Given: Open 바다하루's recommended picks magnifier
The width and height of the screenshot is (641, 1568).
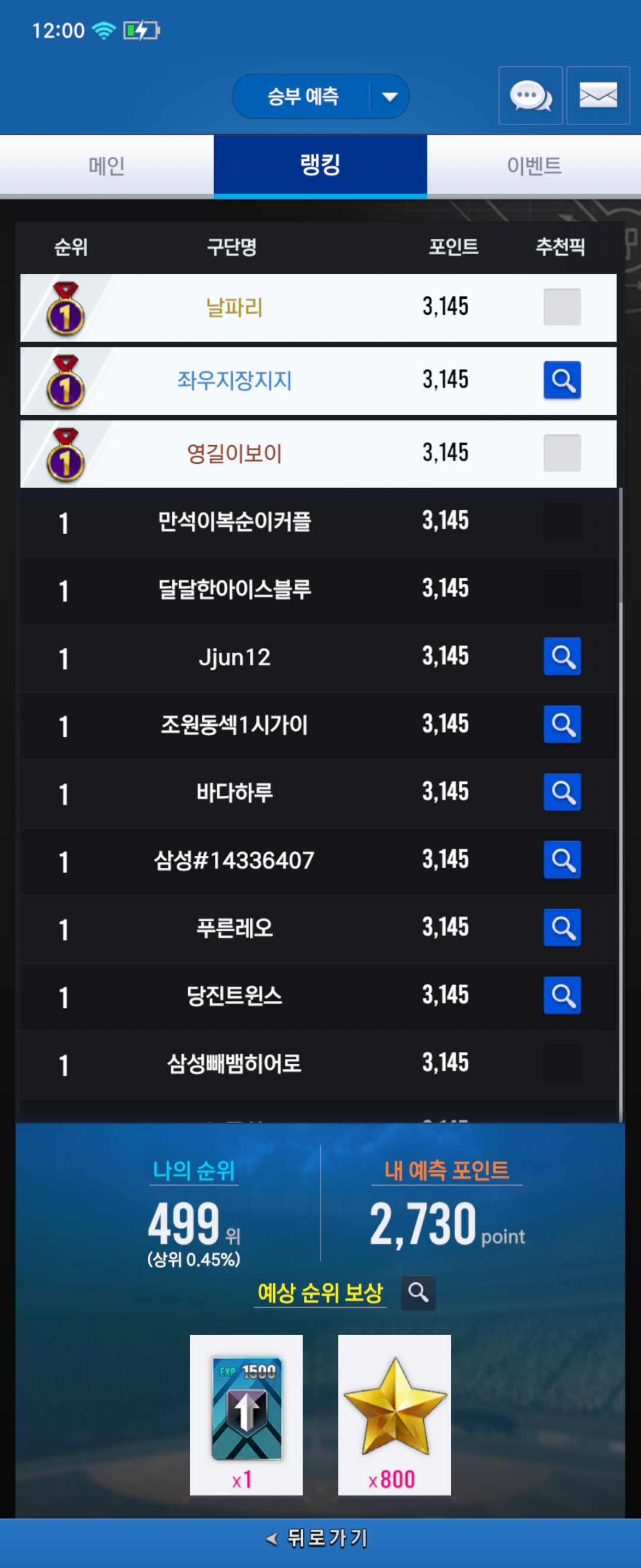Looking at the screenshot, I should [x=562, y=792].
